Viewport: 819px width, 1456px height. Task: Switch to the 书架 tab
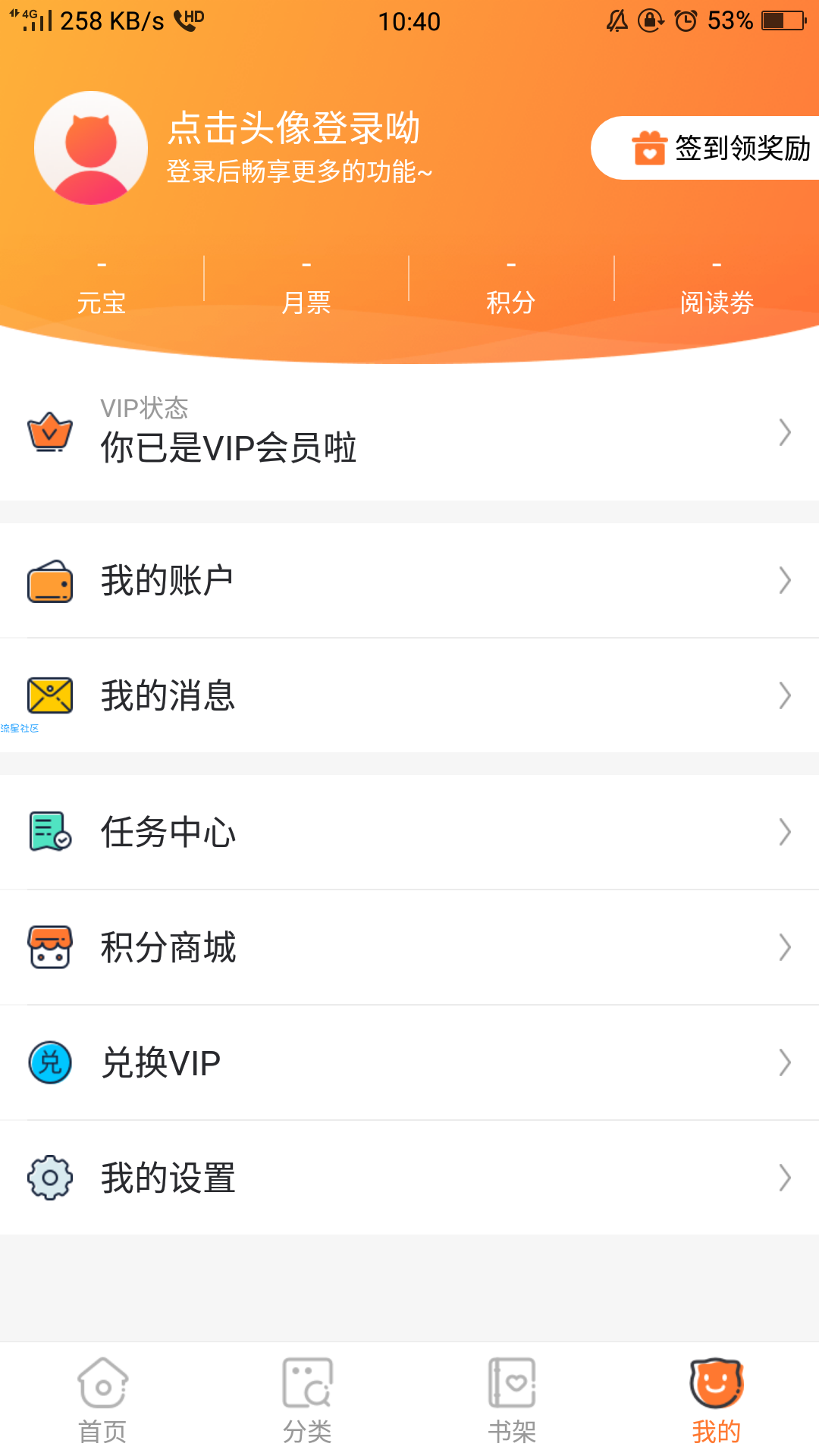[x=512, y=1400]
